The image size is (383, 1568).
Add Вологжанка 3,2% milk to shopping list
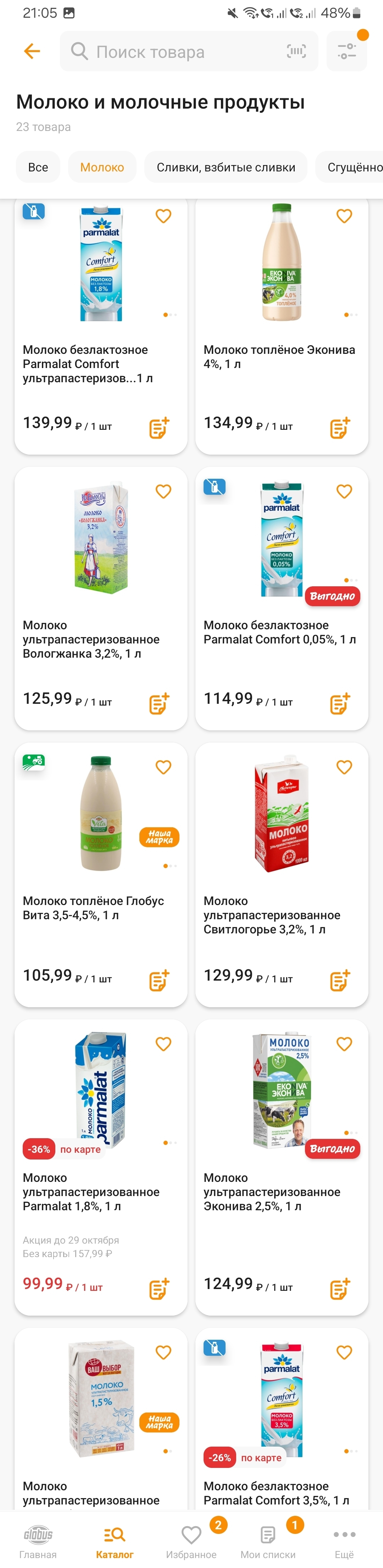tap(159, 704)
